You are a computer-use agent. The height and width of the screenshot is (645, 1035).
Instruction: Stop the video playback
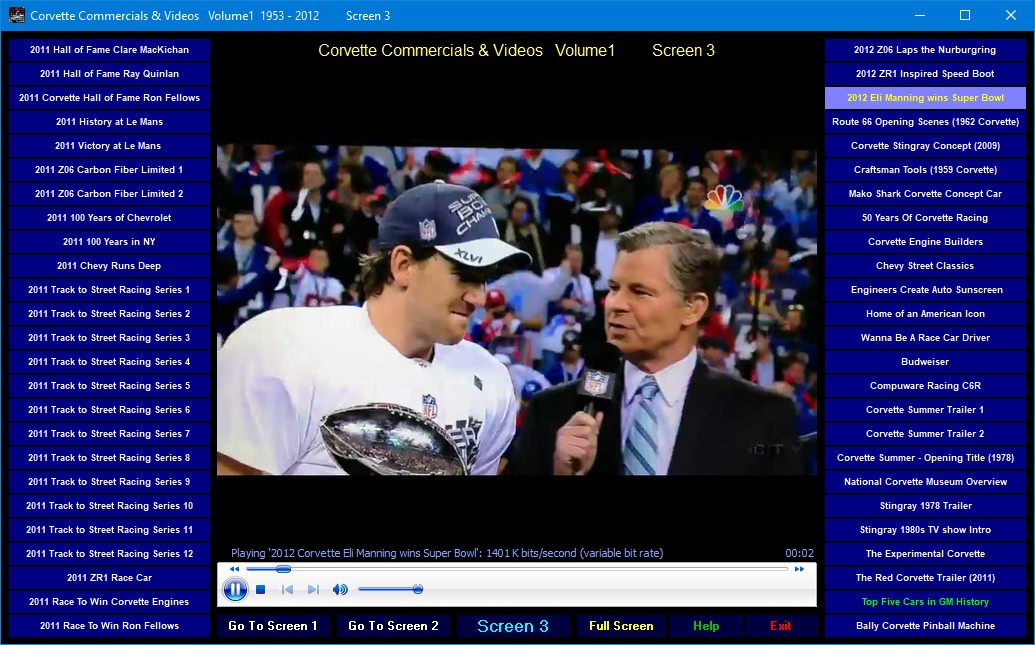[260, 590]
